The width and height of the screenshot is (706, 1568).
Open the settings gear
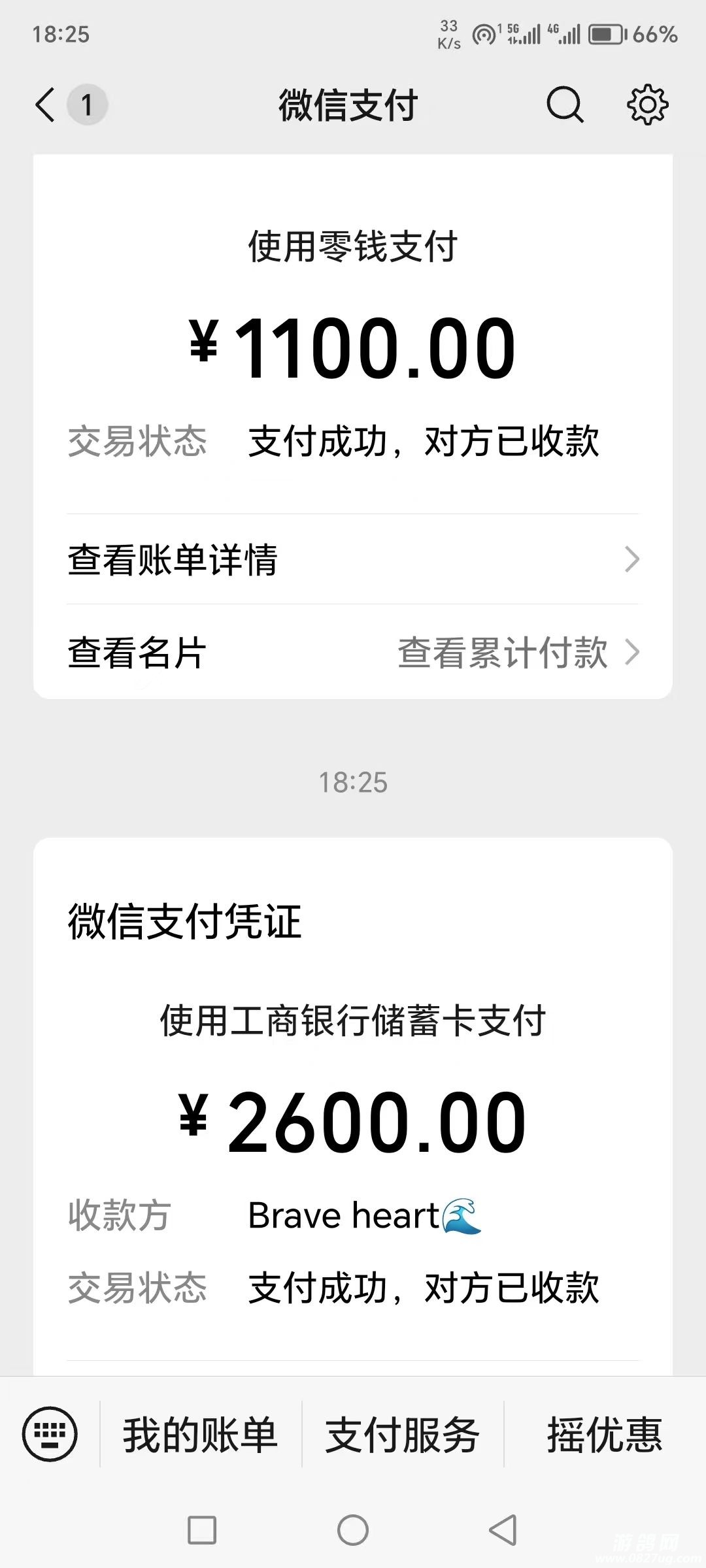647,105
